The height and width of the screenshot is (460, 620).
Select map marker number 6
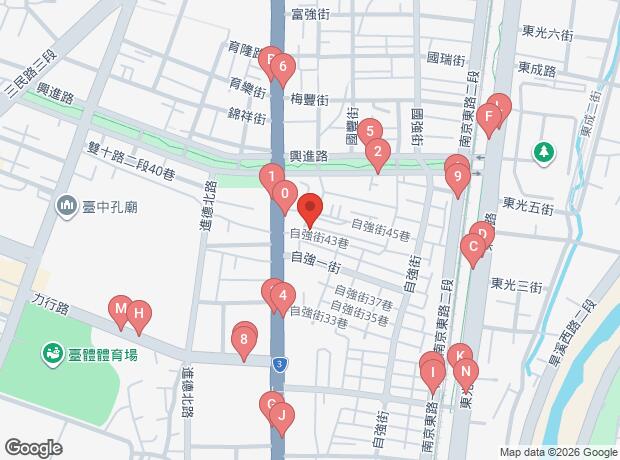tap(283, 70)
